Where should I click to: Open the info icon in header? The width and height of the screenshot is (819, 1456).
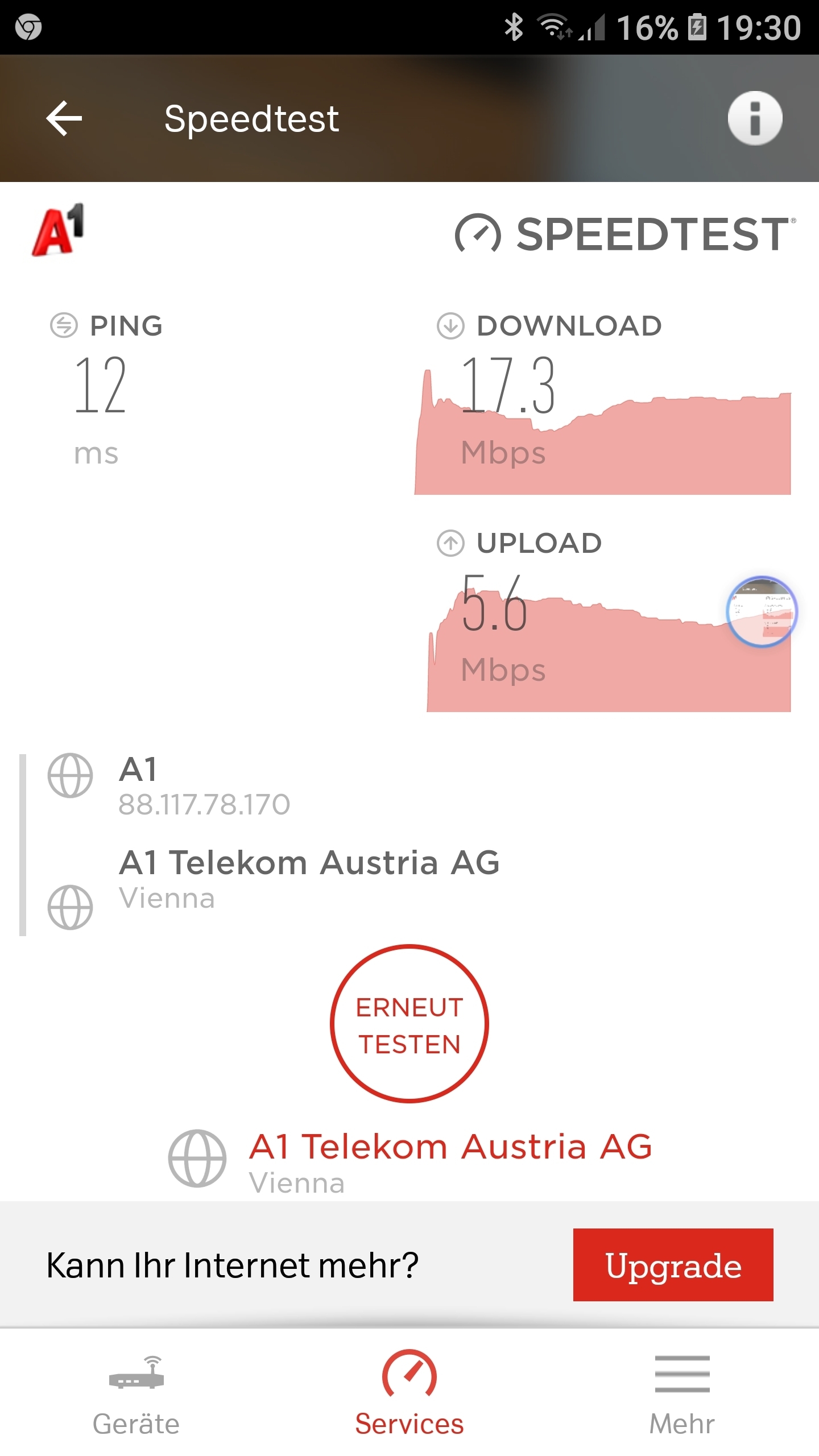click(x=755, y=118)
